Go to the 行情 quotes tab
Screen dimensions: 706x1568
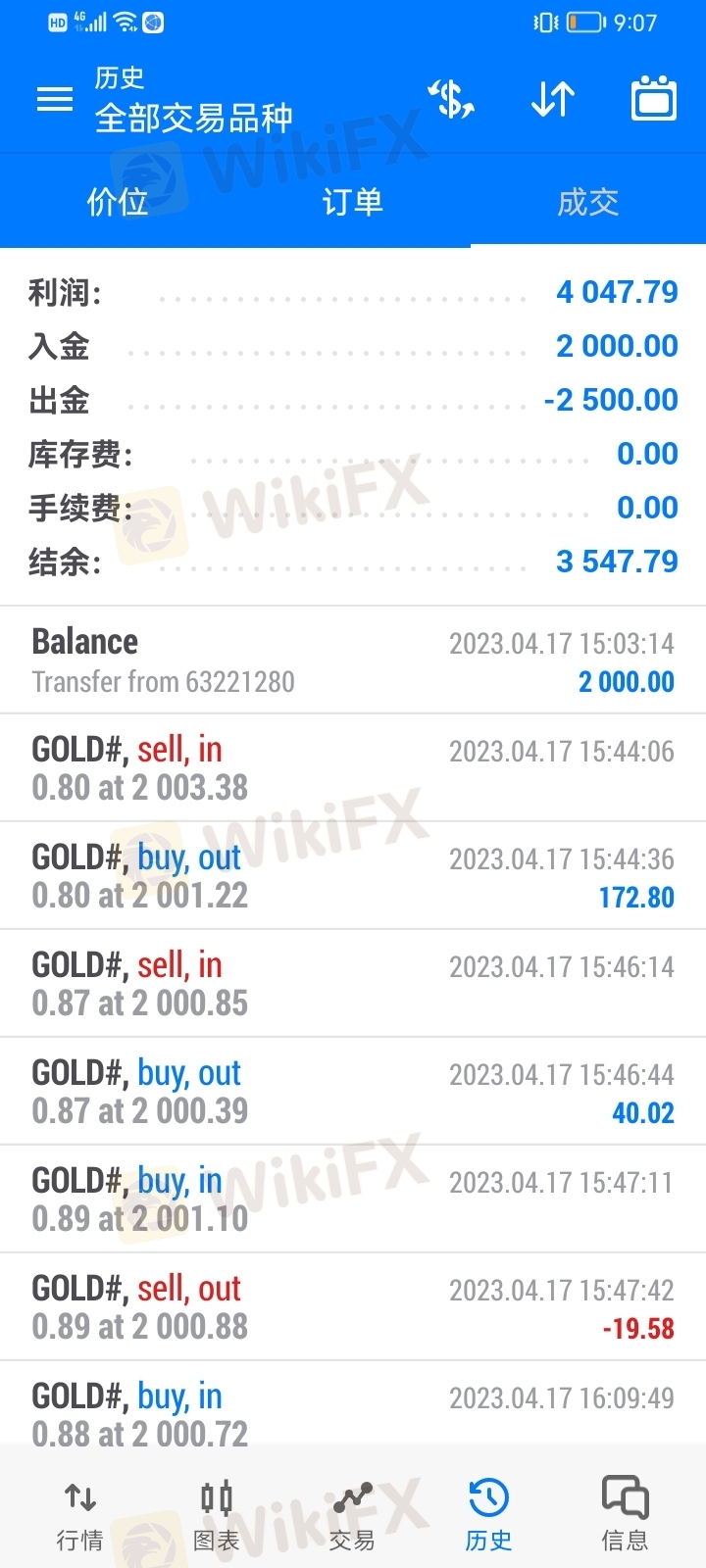pyautogui.click(x=80, y=1516)
